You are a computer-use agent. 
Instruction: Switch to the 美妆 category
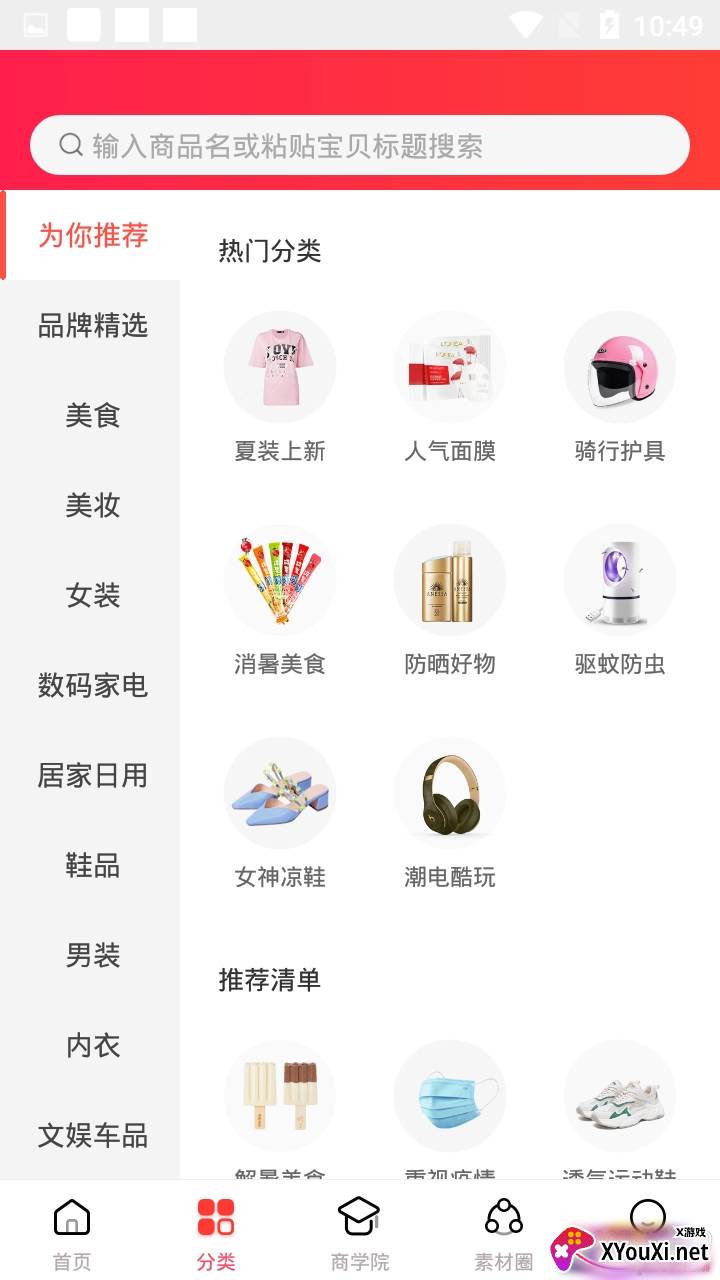pyautogui.click(x=92, y=505)
